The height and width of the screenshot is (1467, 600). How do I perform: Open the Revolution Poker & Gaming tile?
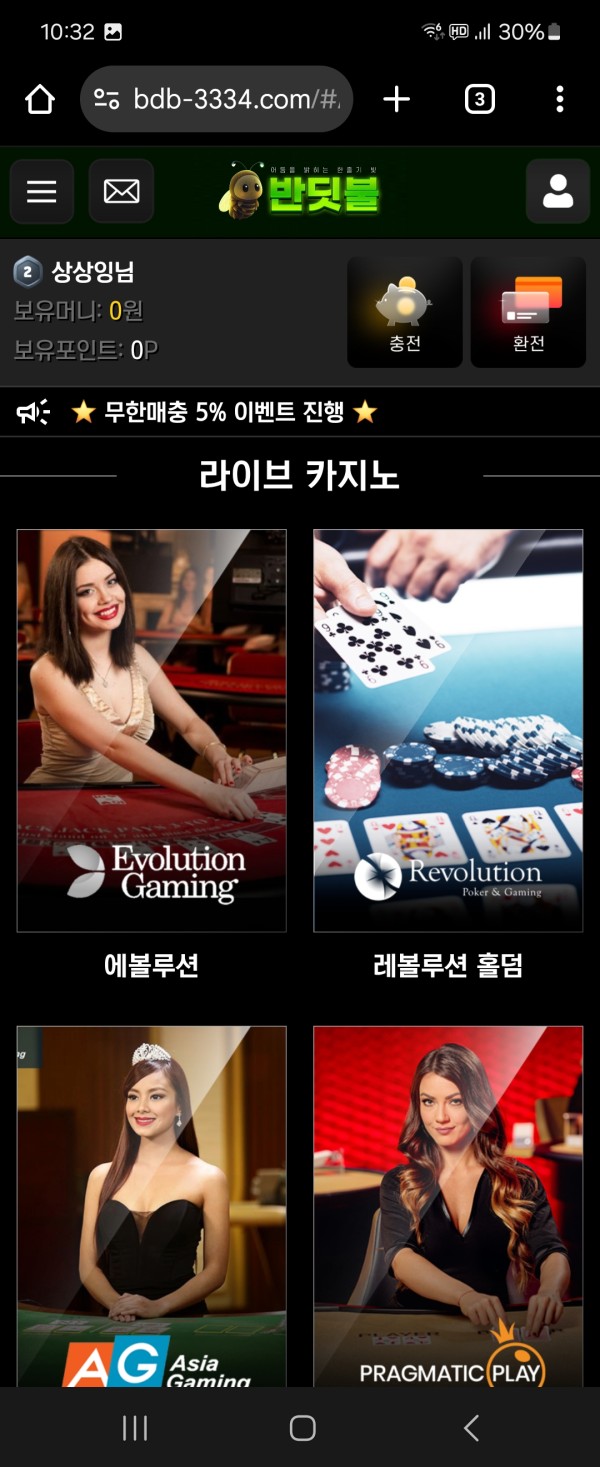(x=448, y=730)
